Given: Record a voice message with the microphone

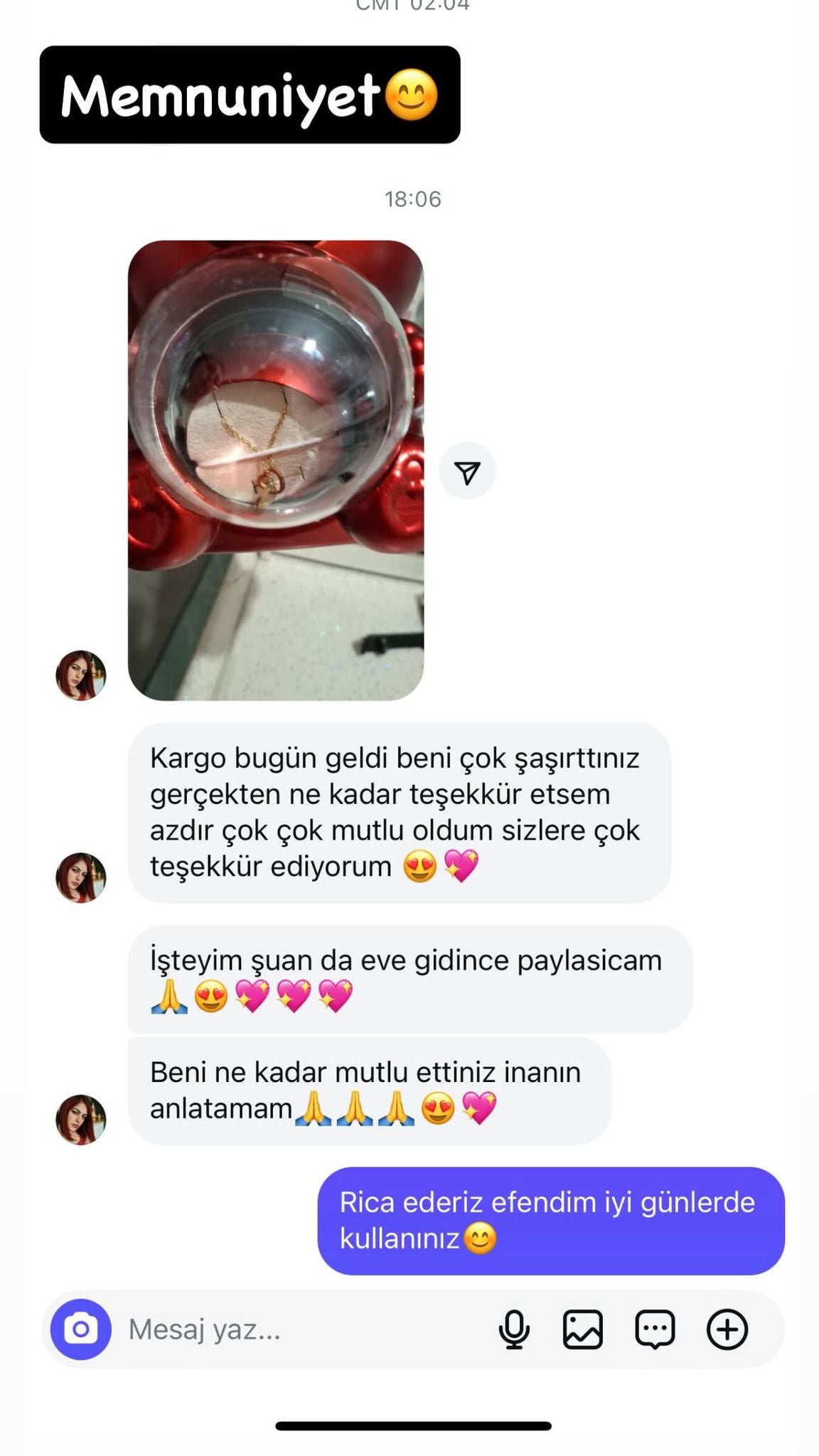Looking at the screenshot, I should click(514, 1329).
